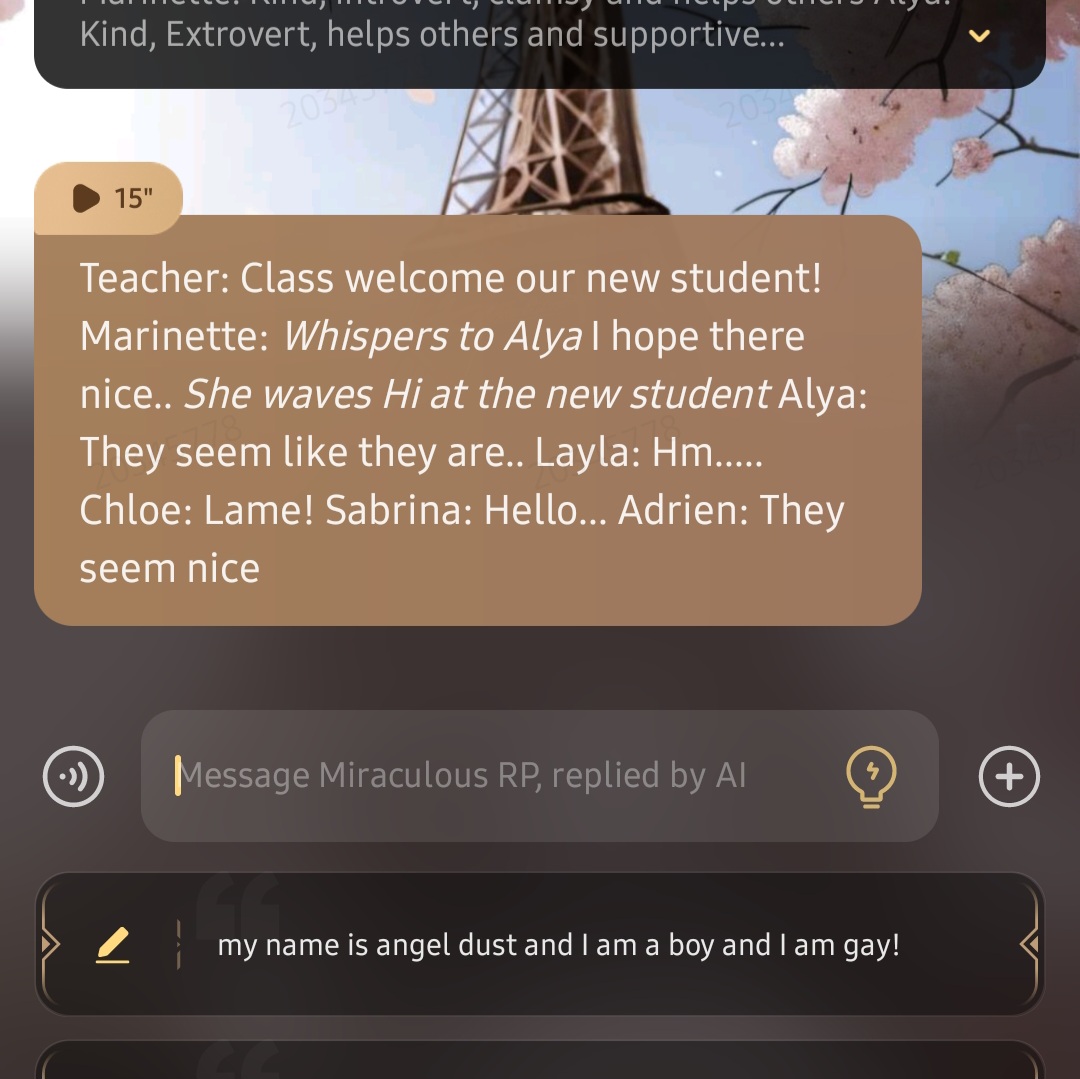Select the suggested reply about angel dust
This screenshot has height=1079, width=1080.
pyautogui.click(x=558, y=945)
